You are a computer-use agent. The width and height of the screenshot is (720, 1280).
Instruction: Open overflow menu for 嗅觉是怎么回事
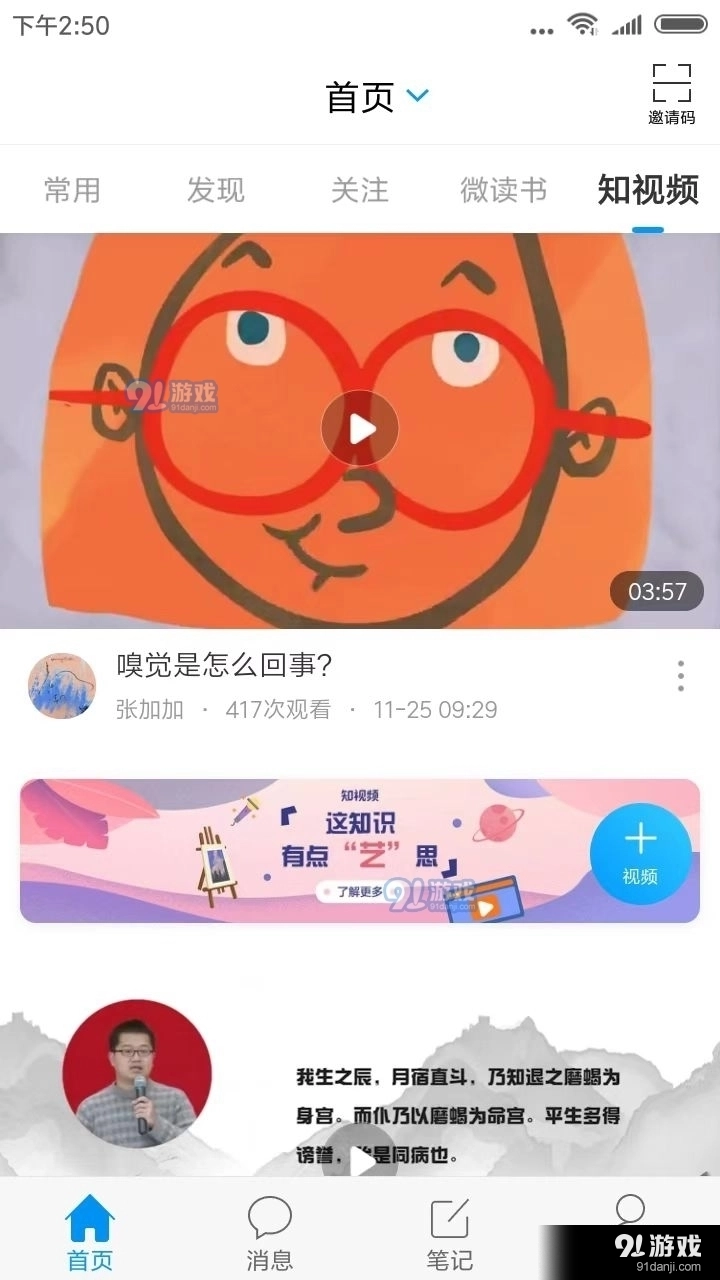(x=681, y=676)
